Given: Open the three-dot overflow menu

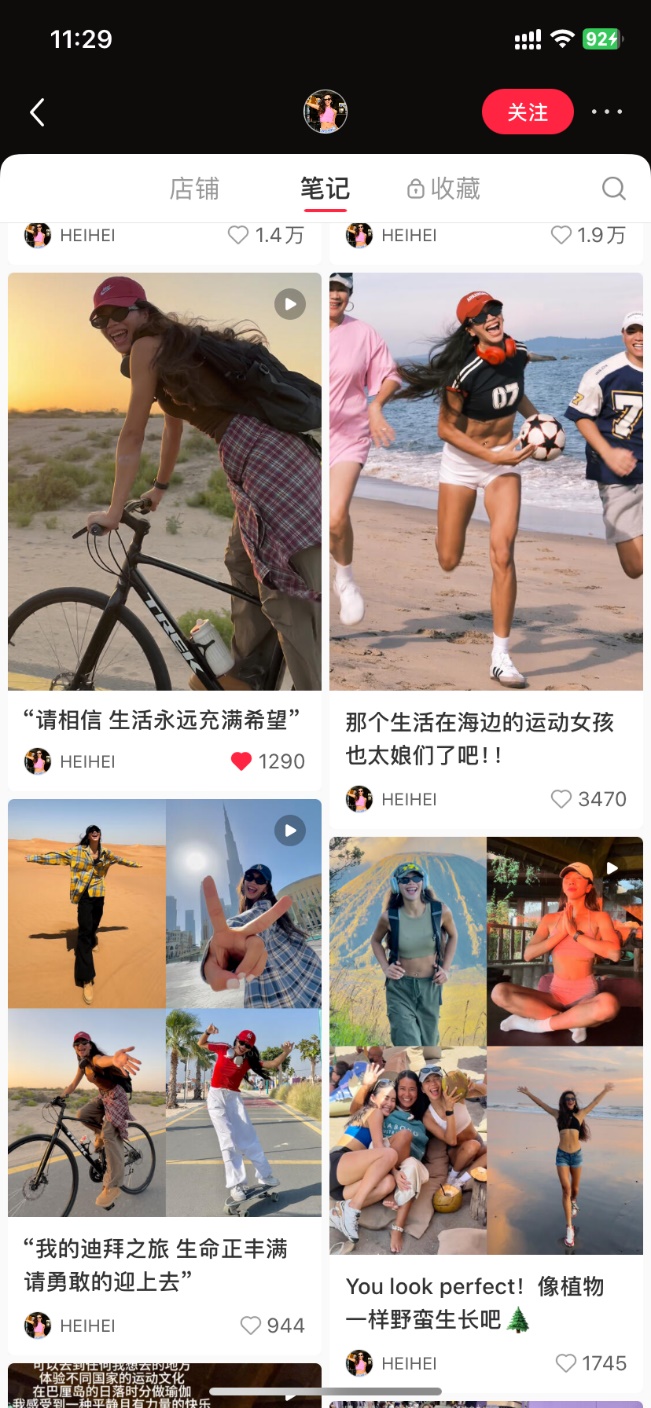Looking at the screenshot, I should [x=607, y=112].
